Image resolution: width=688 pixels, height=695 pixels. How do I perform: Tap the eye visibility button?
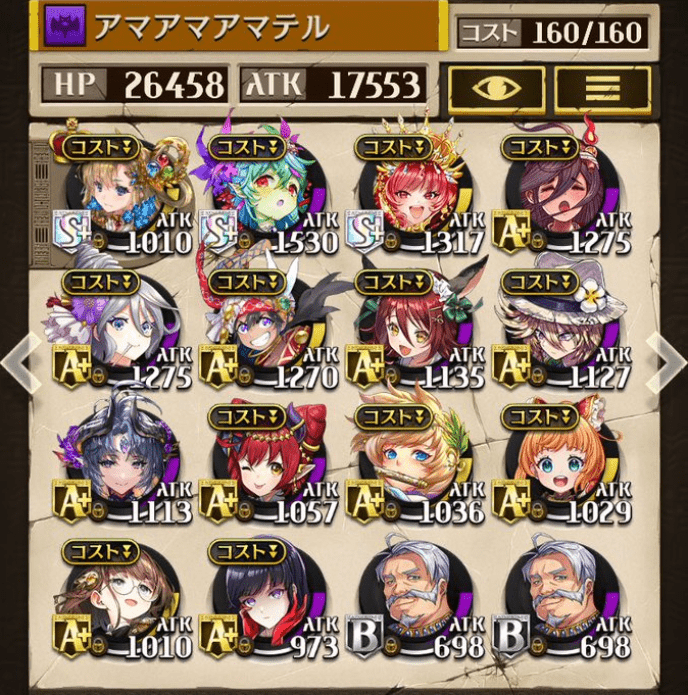[x=496, y=89]
